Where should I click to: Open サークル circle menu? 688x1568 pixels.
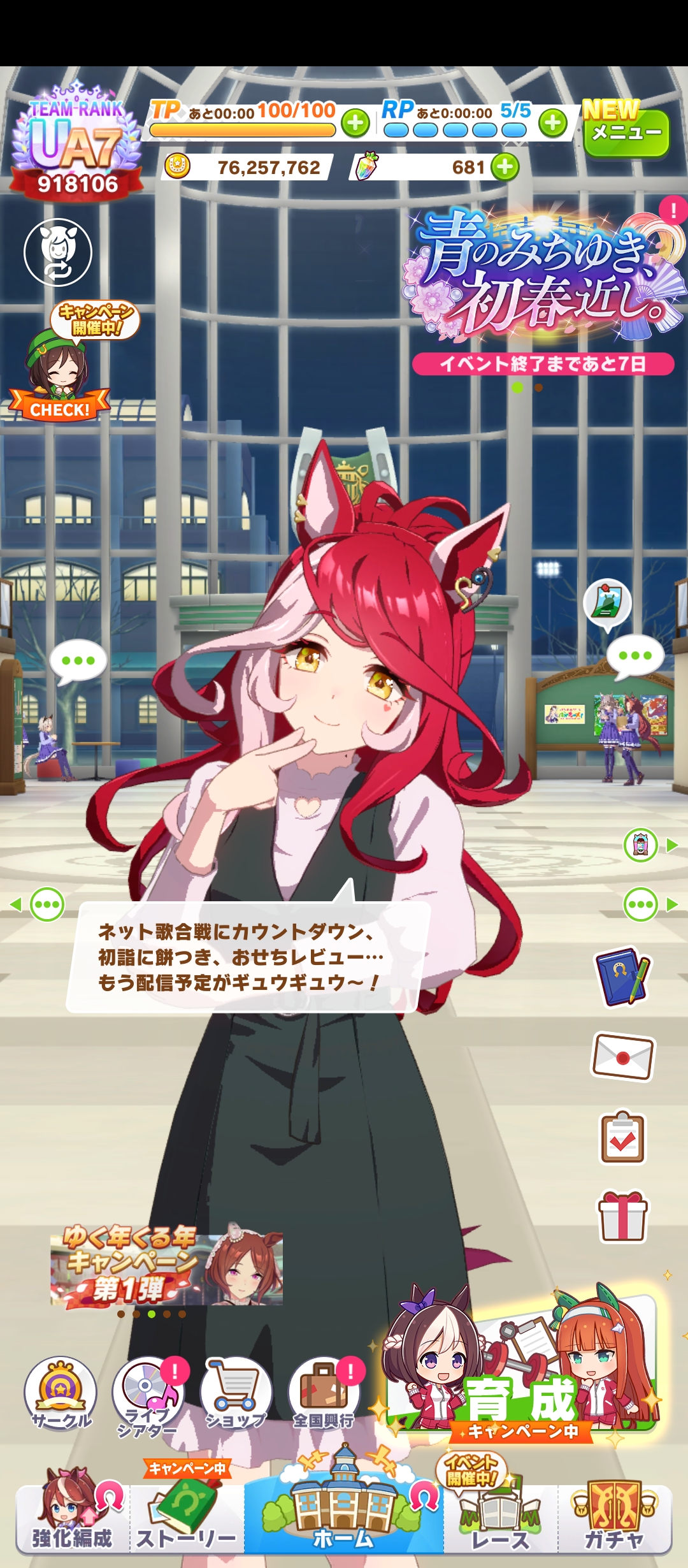(61, 1394)
